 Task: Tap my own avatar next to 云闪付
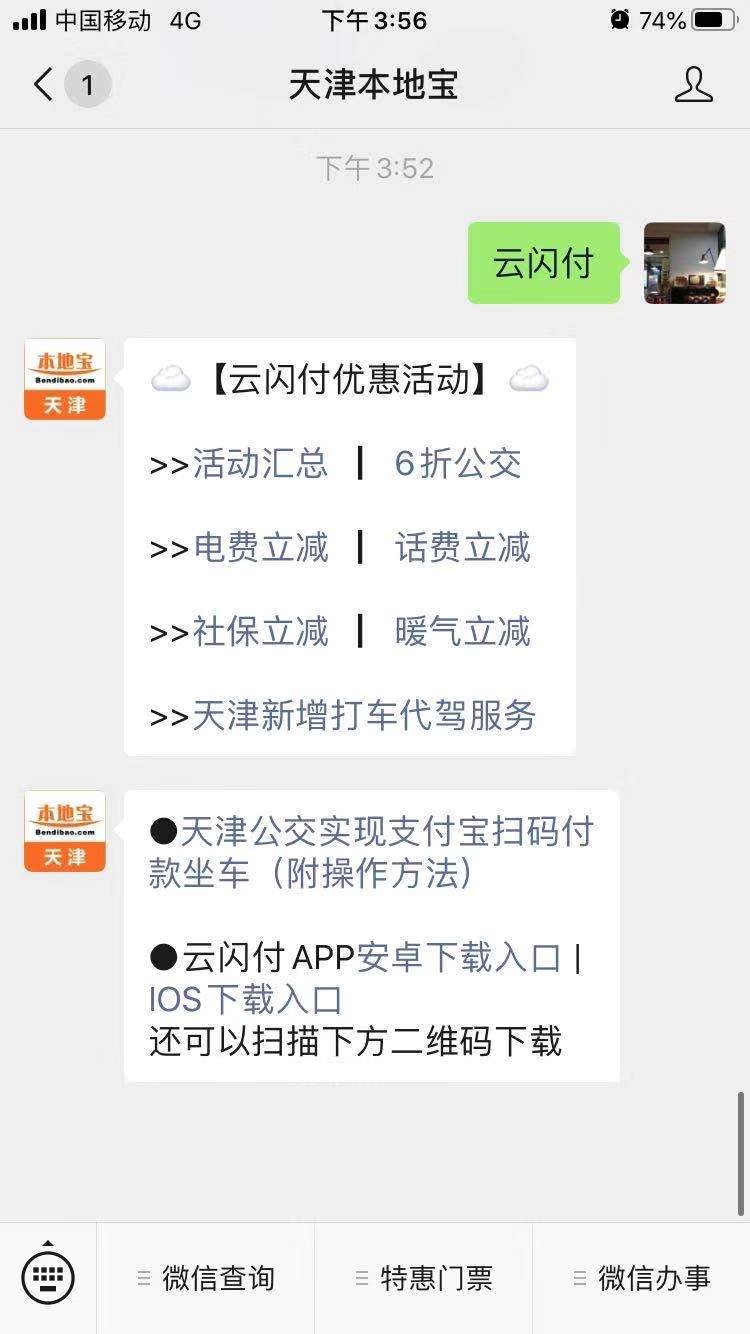pyautogui.click(x=684, y=263)
